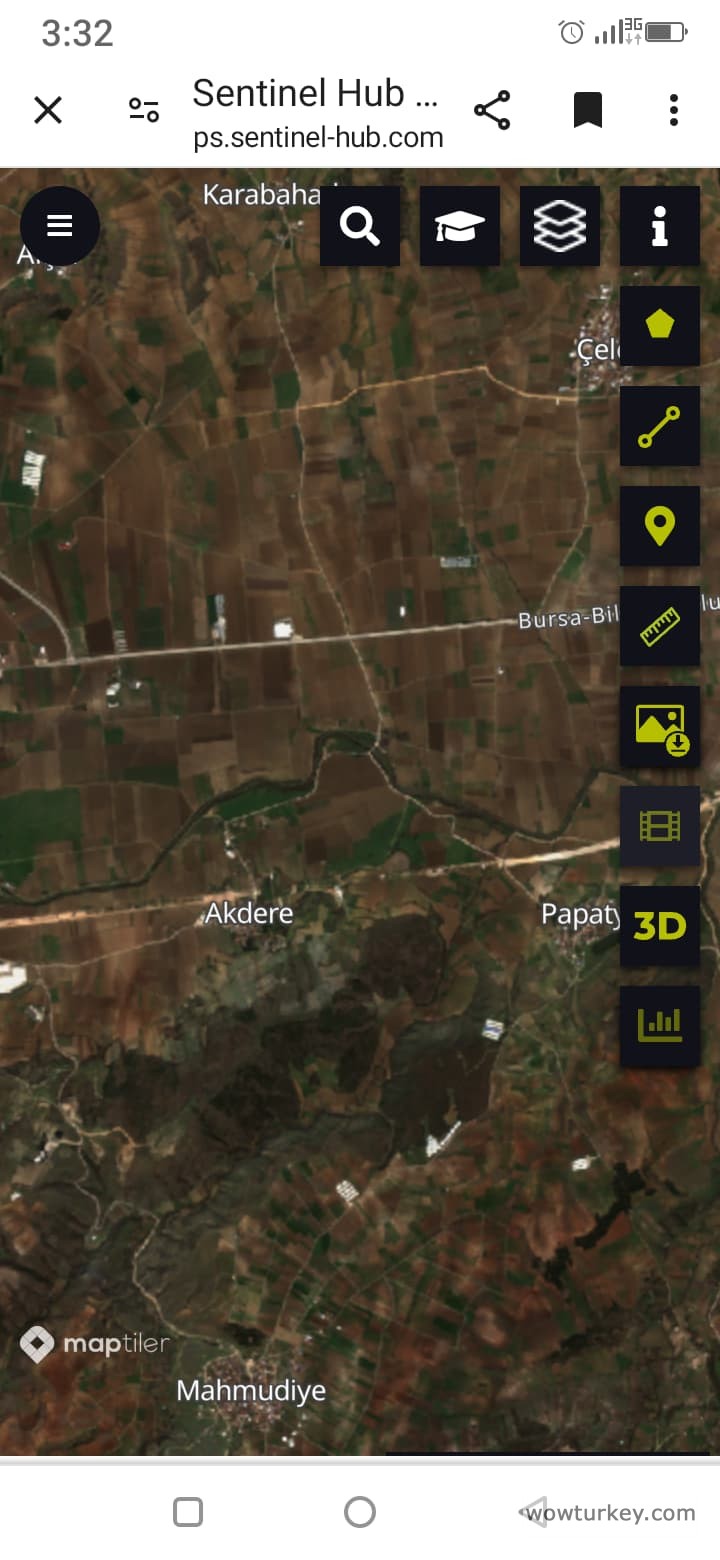
Task: Select the draw polygon tool
Action: click(660, 326)
